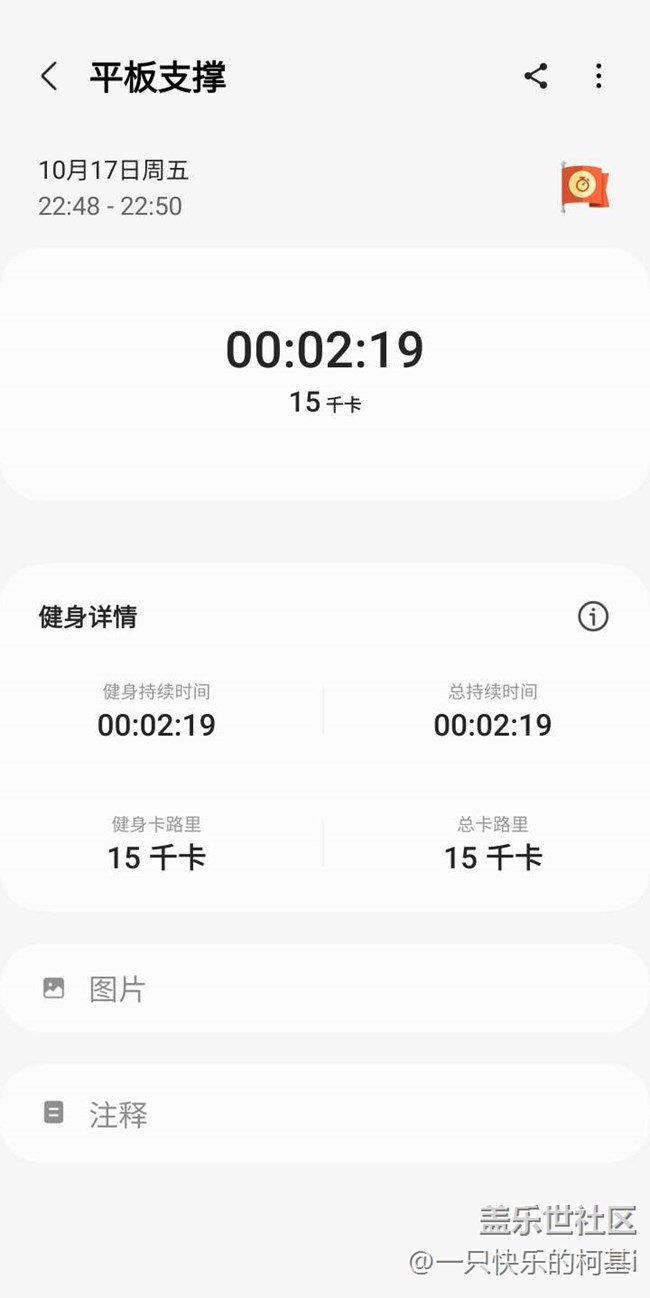Go back from the 平板支撑 workout page
The image size is (650, 1298).
(49, 76)
